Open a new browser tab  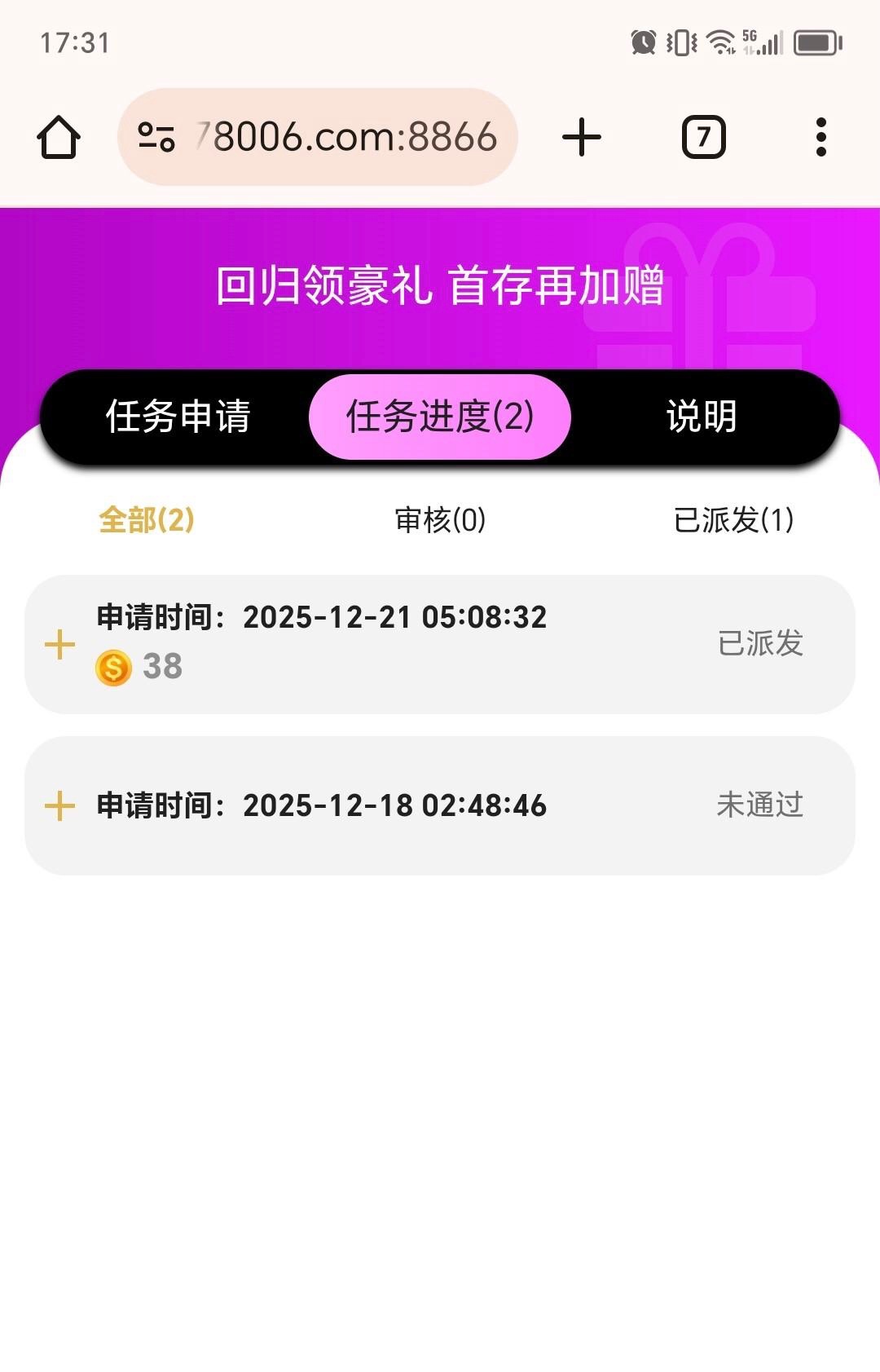click(x=582, y=137)
